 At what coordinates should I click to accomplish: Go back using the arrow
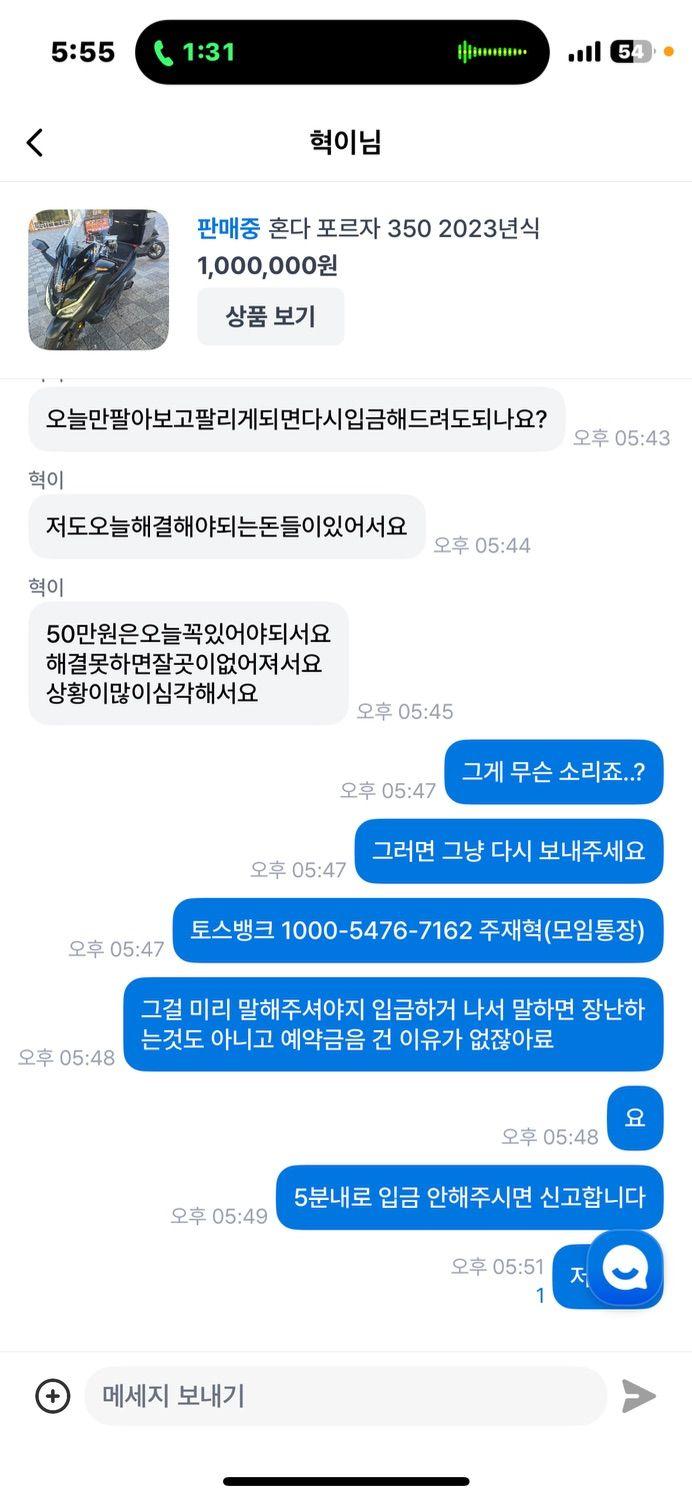point(35,142)
